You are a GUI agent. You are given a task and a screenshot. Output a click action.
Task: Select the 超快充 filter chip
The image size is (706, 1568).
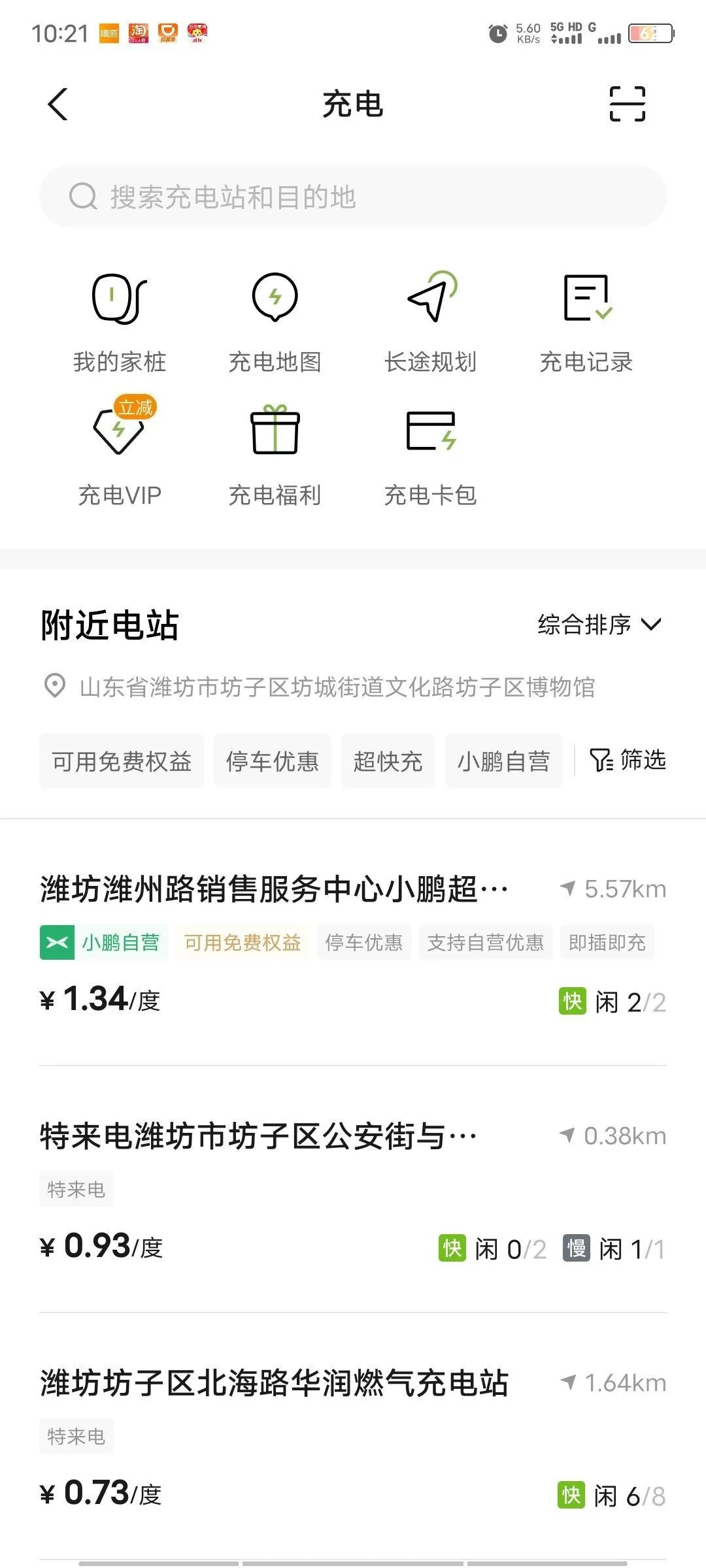[388, 760]
